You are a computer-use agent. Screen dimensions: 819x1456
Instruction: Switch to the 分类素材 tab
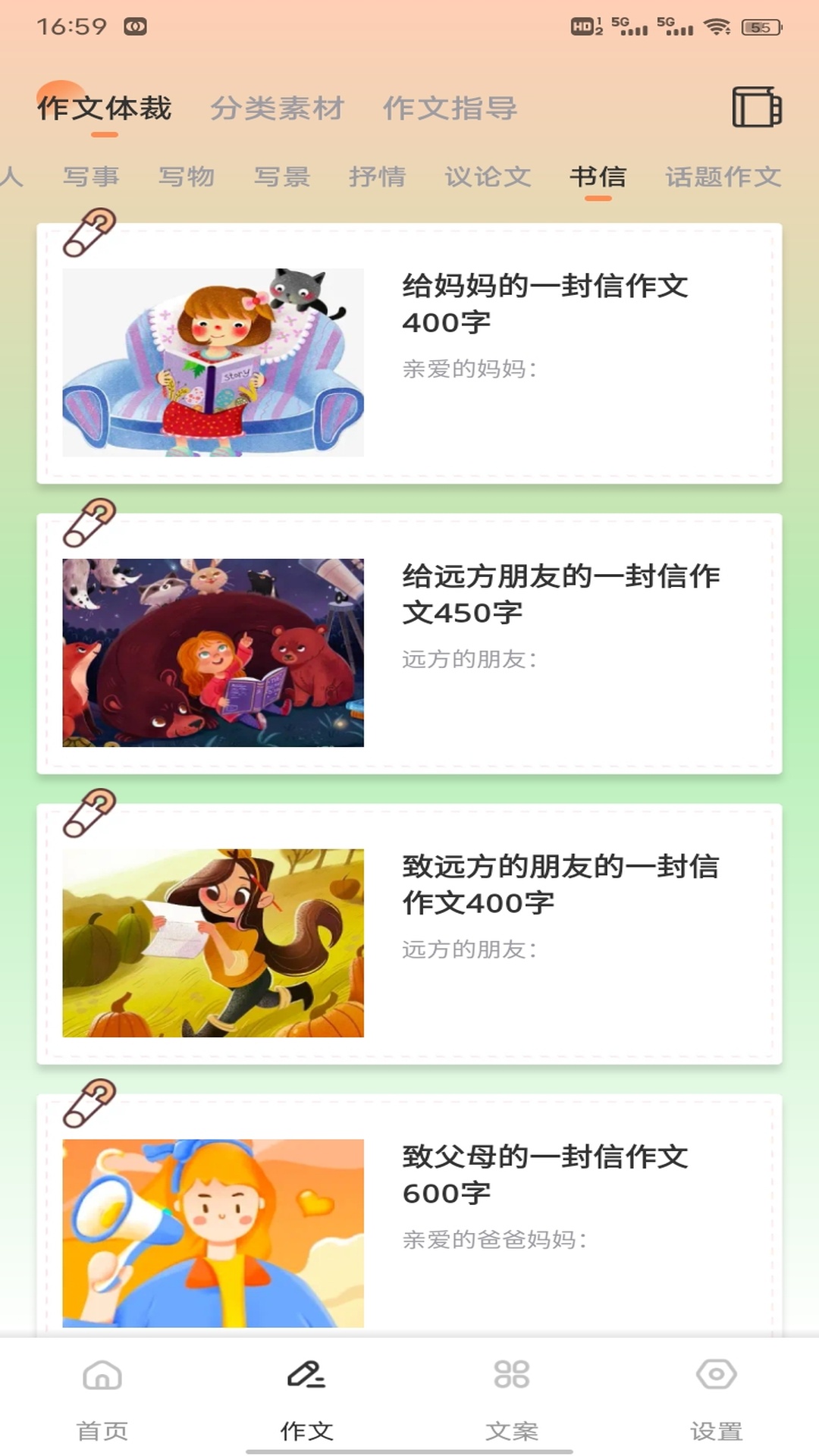pyautogui.click(x=278, y=108)
